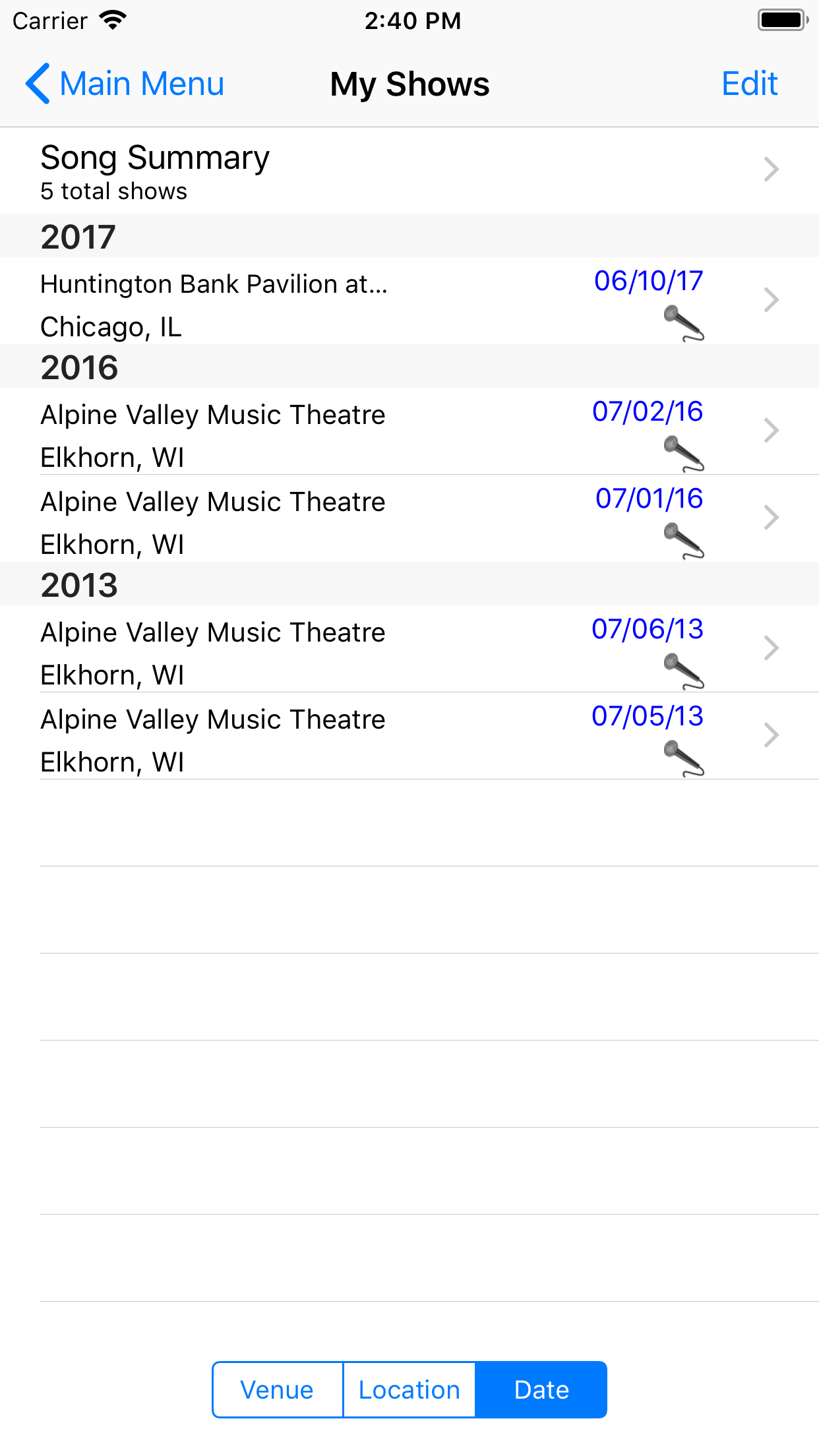The width and height of the screenshot is (819, 1456).
Task: Switch to the Location sort segment
Action: point(409,1389)
